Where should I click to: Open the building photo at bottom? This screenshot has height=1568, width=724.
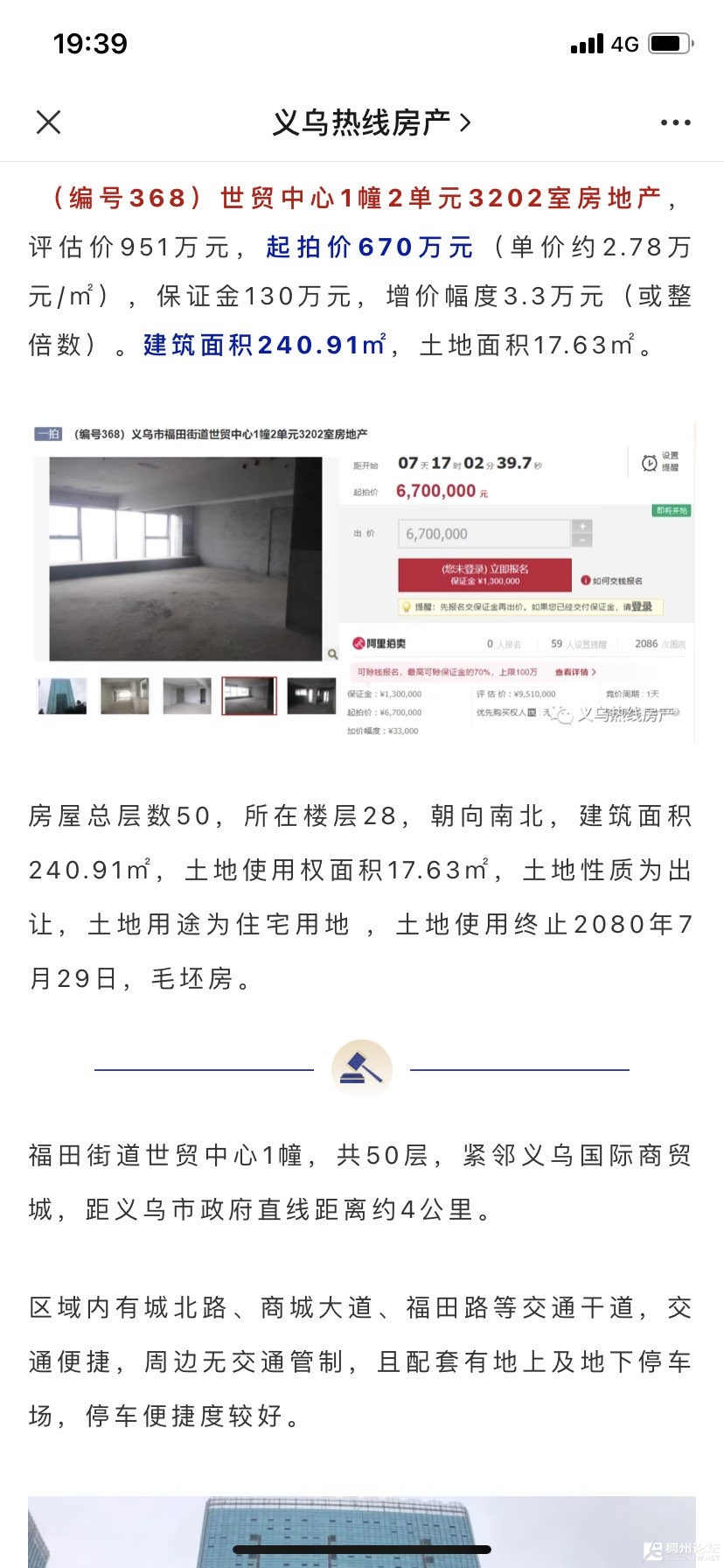[x=362, y=1531]
